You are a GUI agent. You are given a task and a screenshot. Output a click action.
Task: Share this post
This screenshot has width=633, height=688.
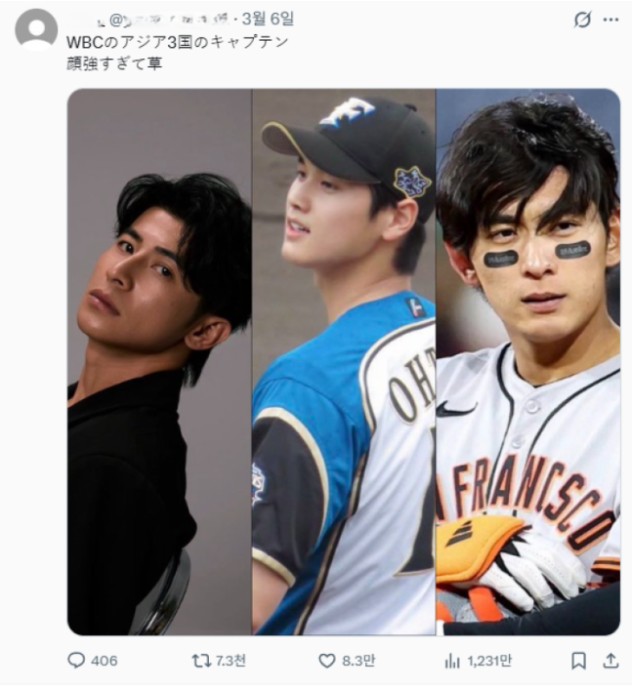[x=610, y=660]
